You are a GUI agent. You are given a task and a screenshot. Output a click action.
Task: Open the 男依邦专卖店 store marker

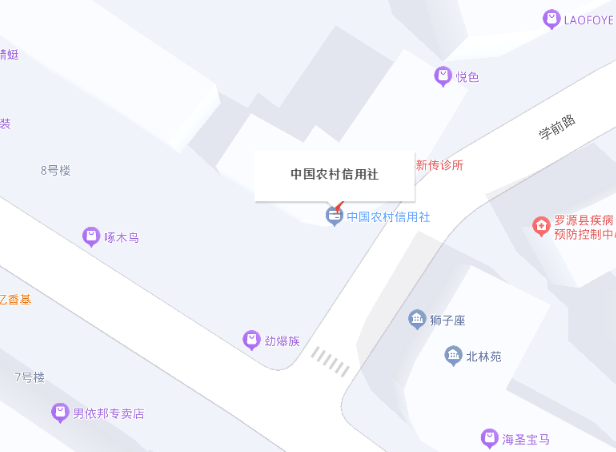(60, 412)
